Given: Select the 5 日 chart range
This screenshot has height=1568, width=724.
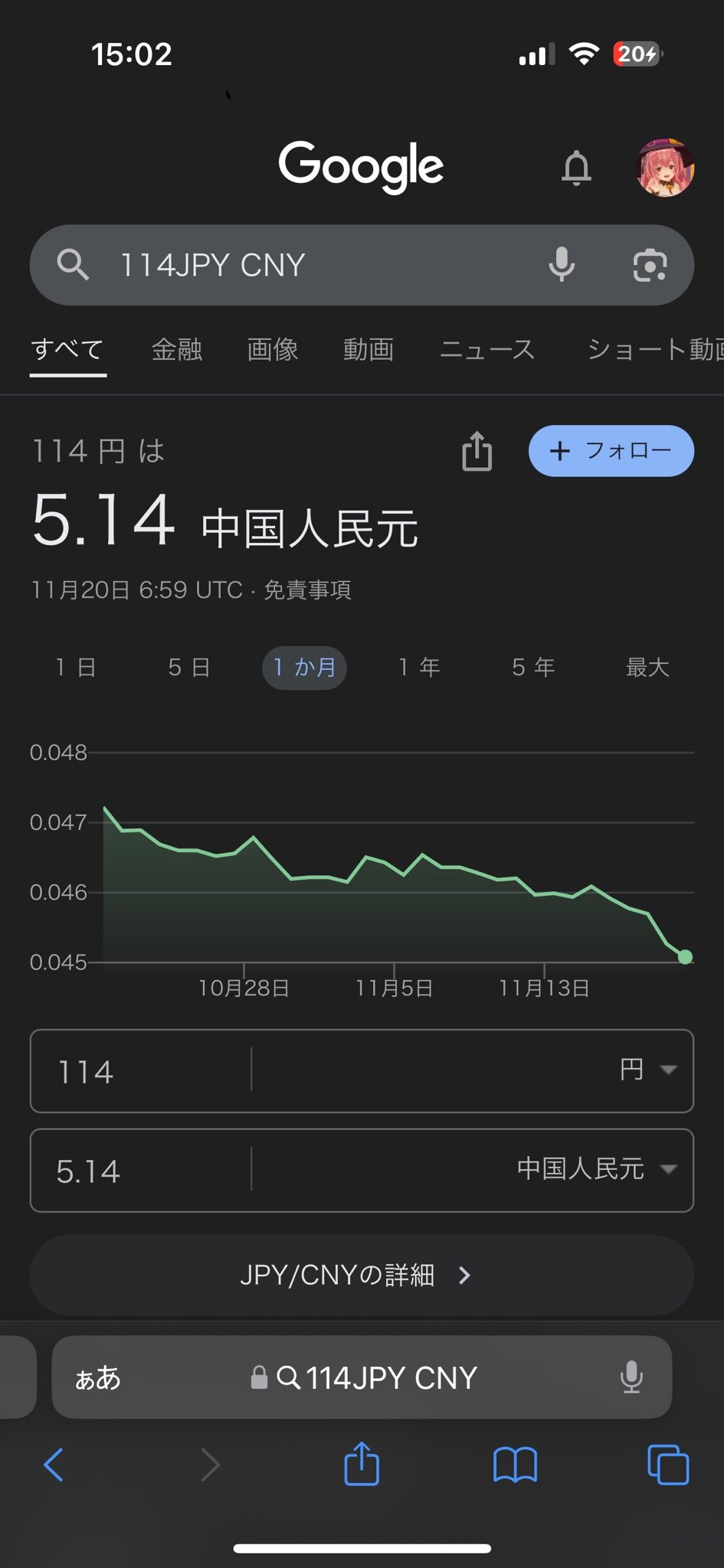Looking at the screenshot, I should 189,668.
